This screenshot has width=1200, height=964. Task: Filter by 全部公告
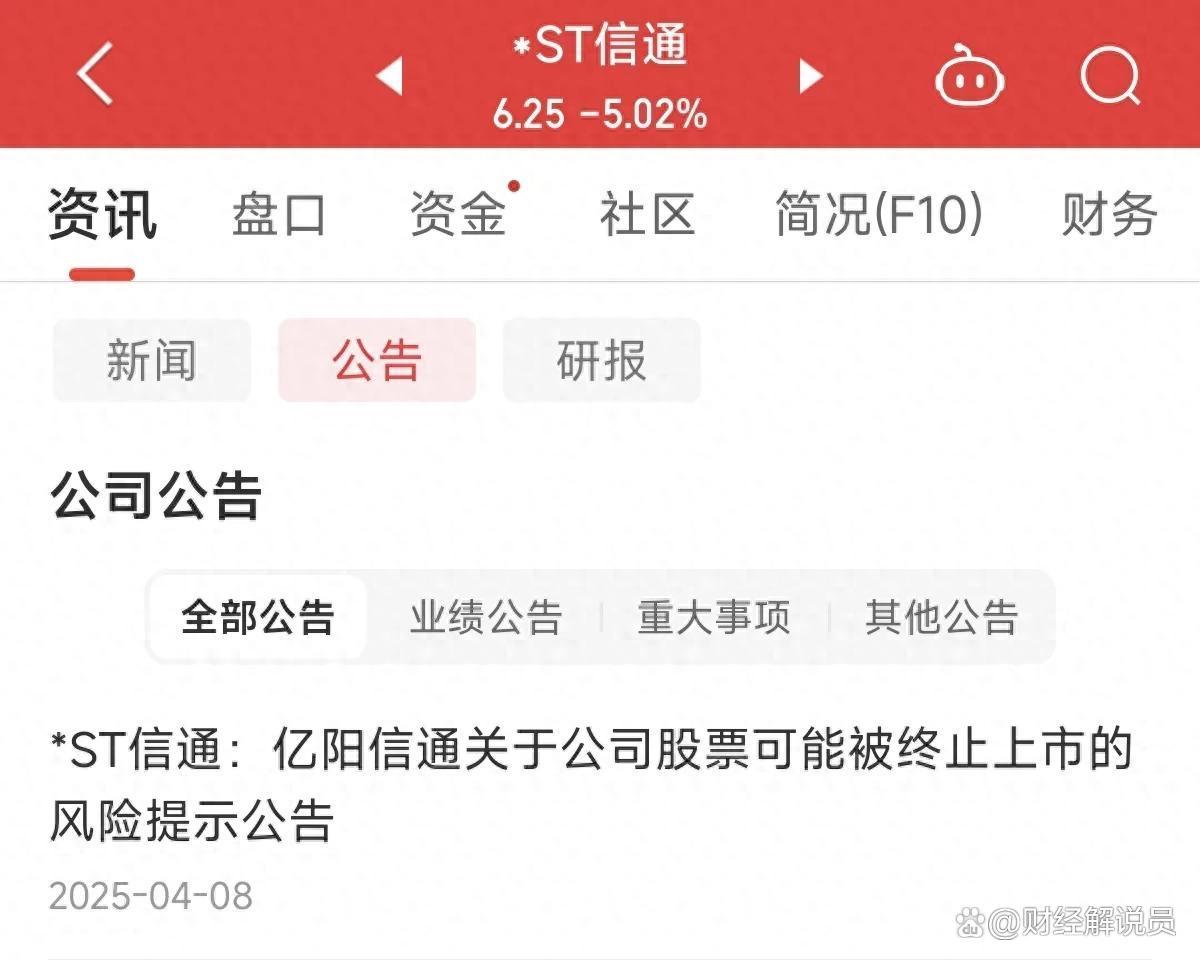[258, 617]
